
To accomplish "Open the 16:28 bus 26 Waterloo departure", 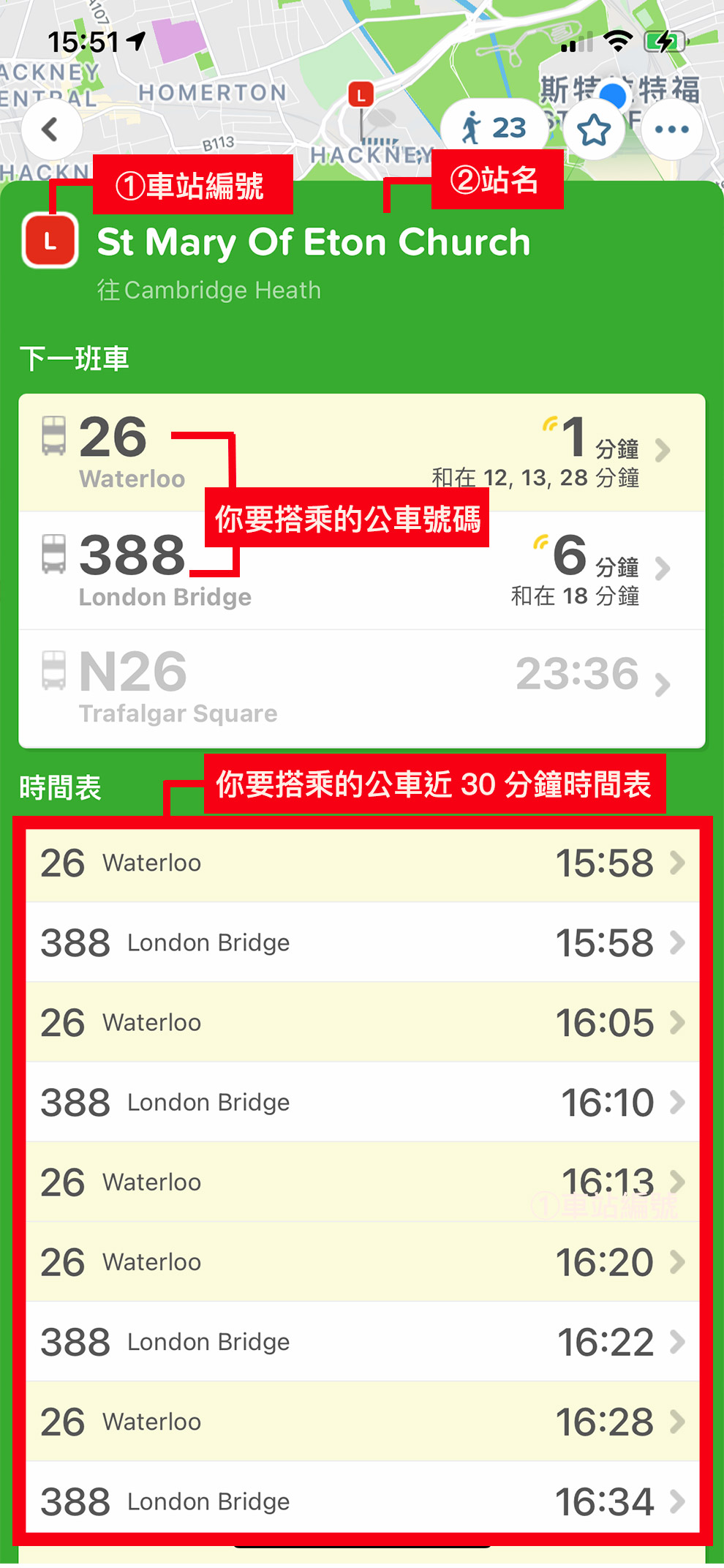I will [361, 1422].
